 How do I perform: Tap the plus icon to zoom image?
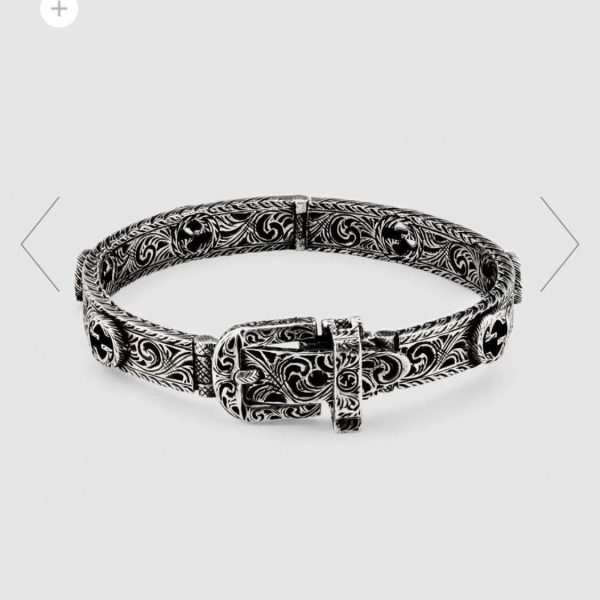coord(60,9)
